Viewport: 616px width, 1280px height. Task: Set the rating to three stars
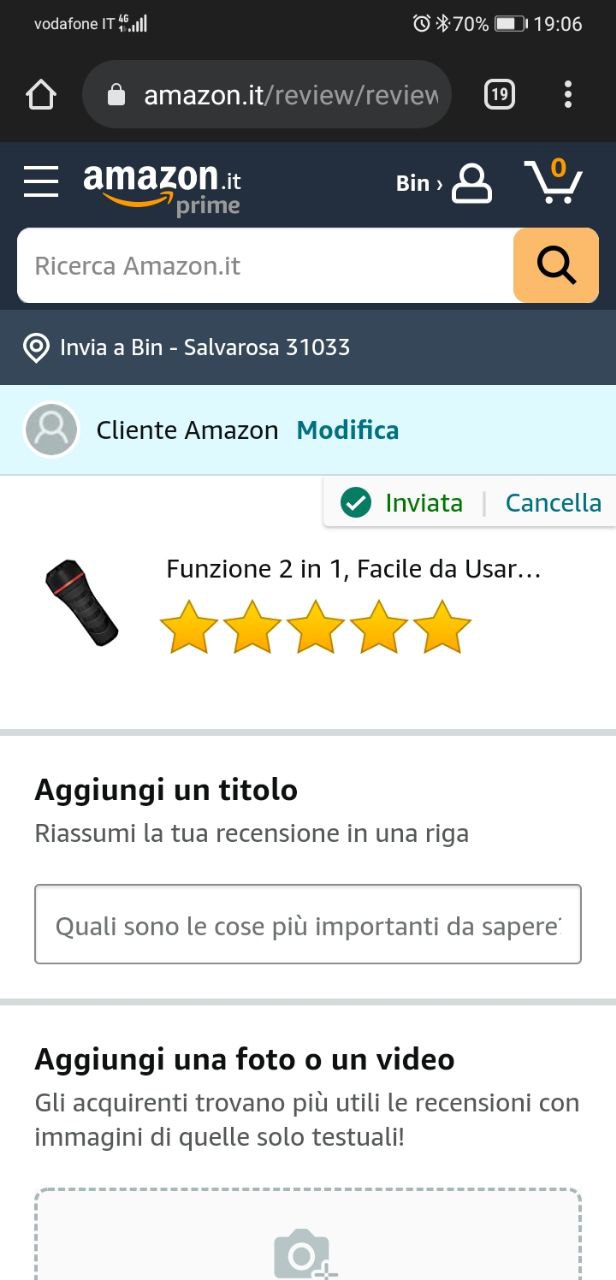(315, 628)
